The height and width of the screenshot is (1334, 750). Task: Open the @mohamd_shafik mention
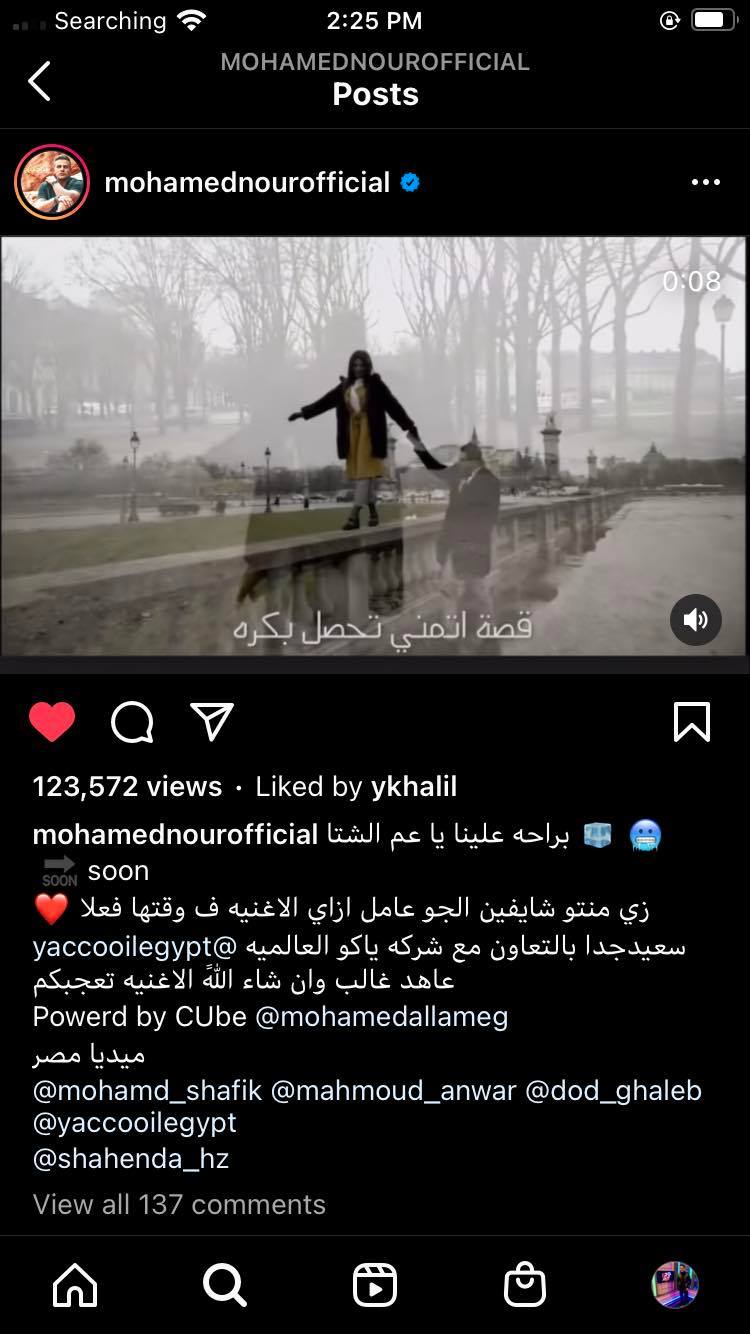coord(147,1090)
